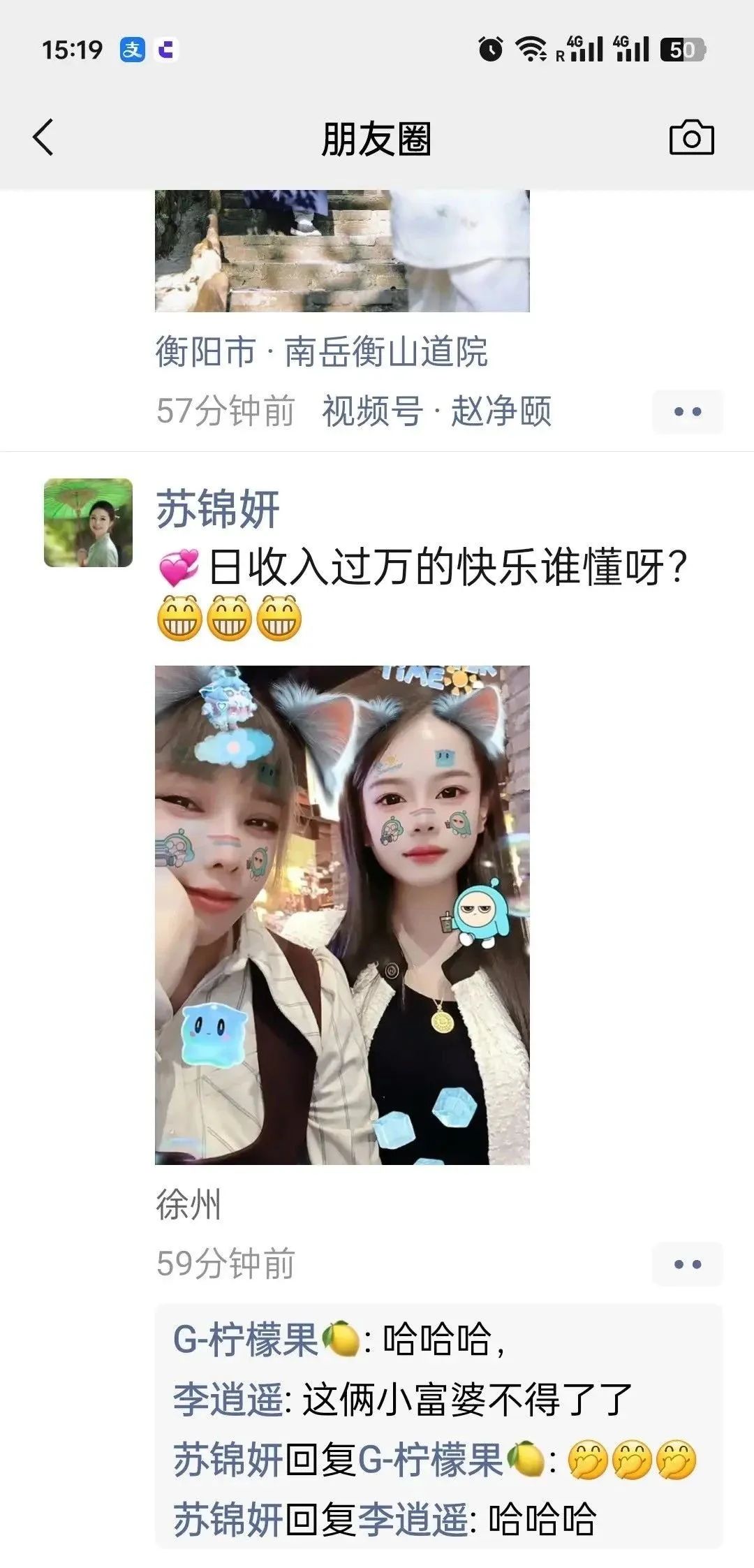This screenshot has height=1568, width=754.
Task: Go back from 朋友圈
Action: pos(43,137)
